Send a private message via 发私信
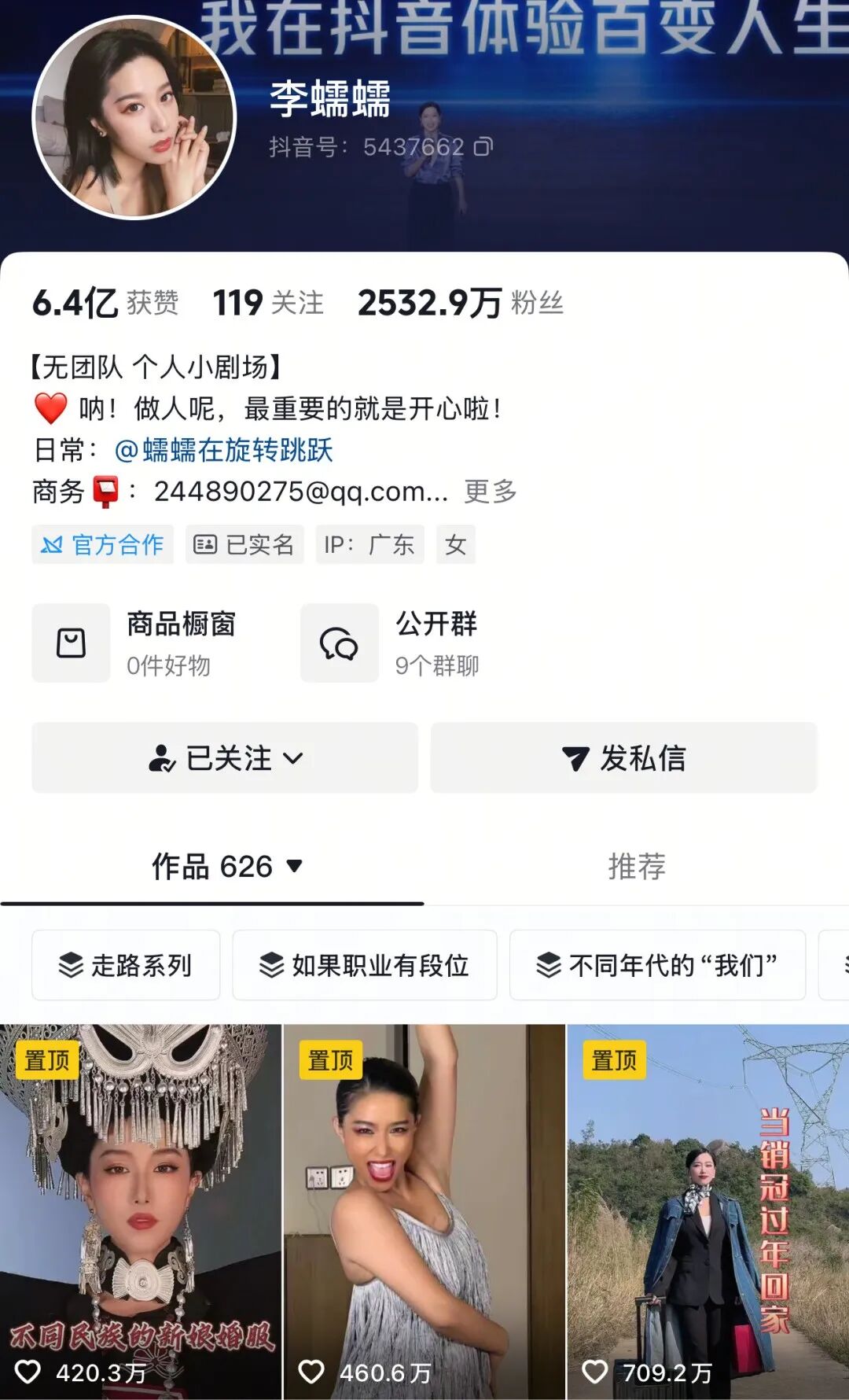Screen dimensions: 849x1400 [x=623, y=758]
